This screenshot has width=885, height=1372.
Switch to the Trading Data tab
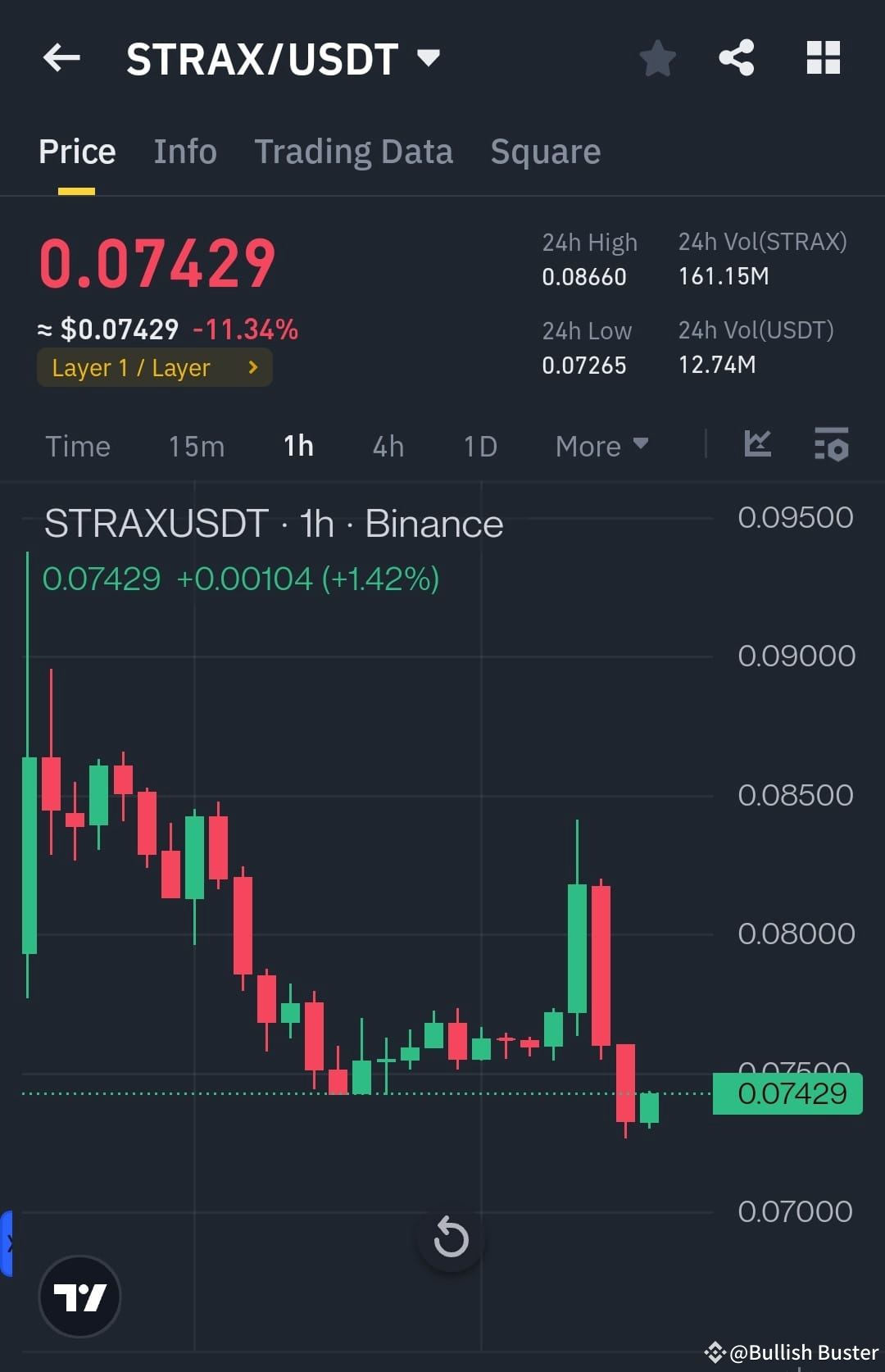(x=353, y=151)
